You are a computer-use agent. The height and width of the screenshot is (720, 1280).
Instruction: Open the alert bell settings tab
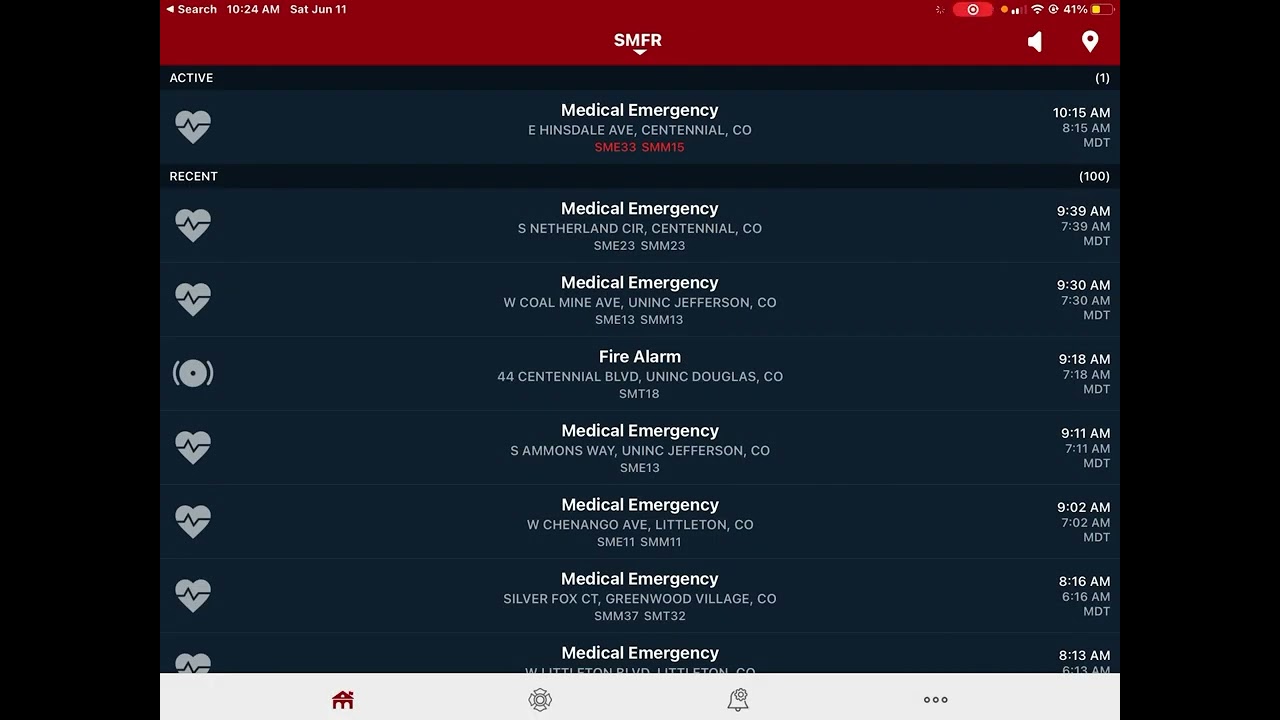738,700
